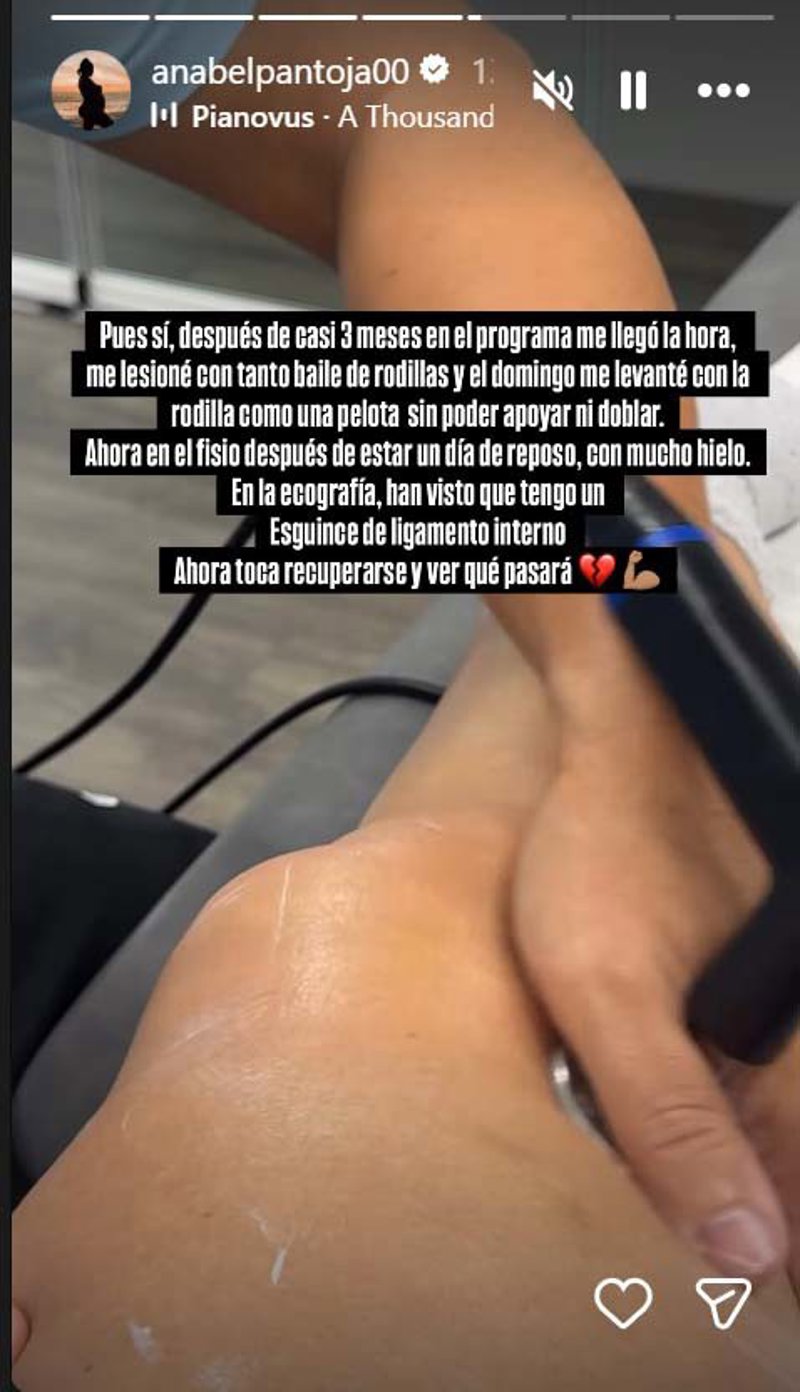Pause the story playback

coord(633,90)
